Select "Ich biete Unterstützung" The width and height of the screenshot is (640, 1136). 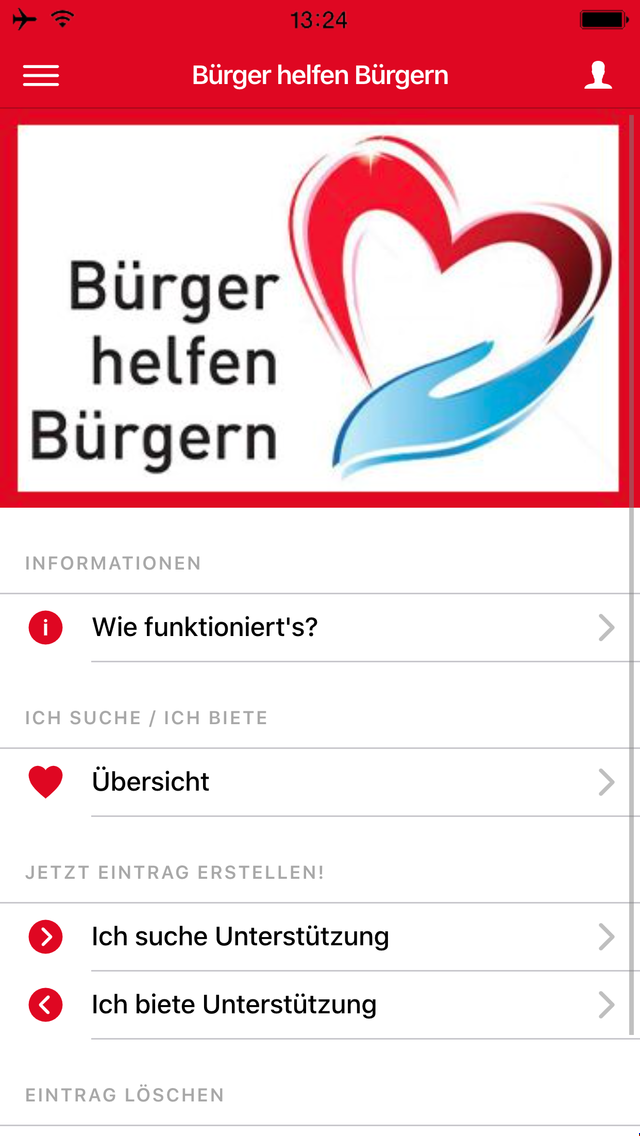320,1005
